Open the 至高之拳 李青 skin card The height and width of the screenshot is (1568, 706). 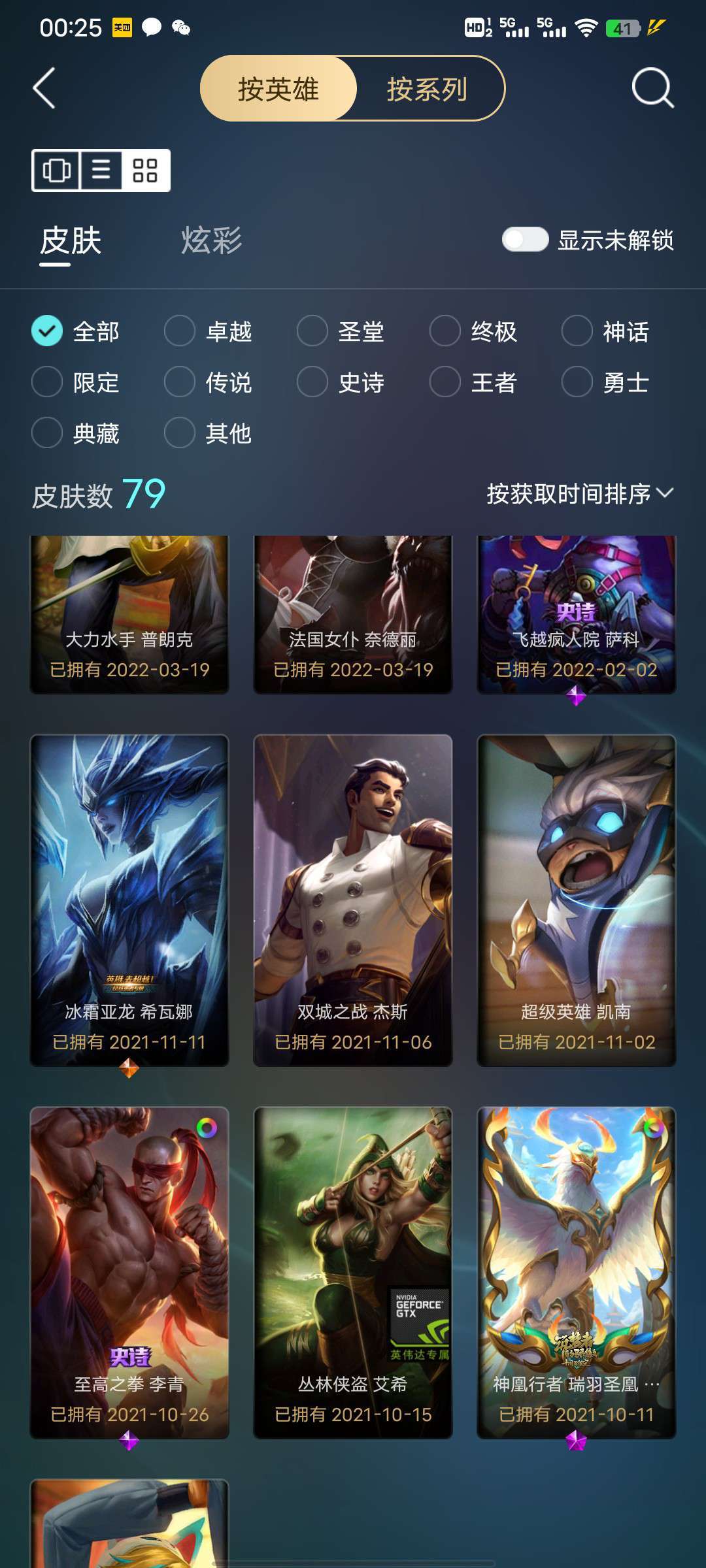click(x=129, y=1273)
